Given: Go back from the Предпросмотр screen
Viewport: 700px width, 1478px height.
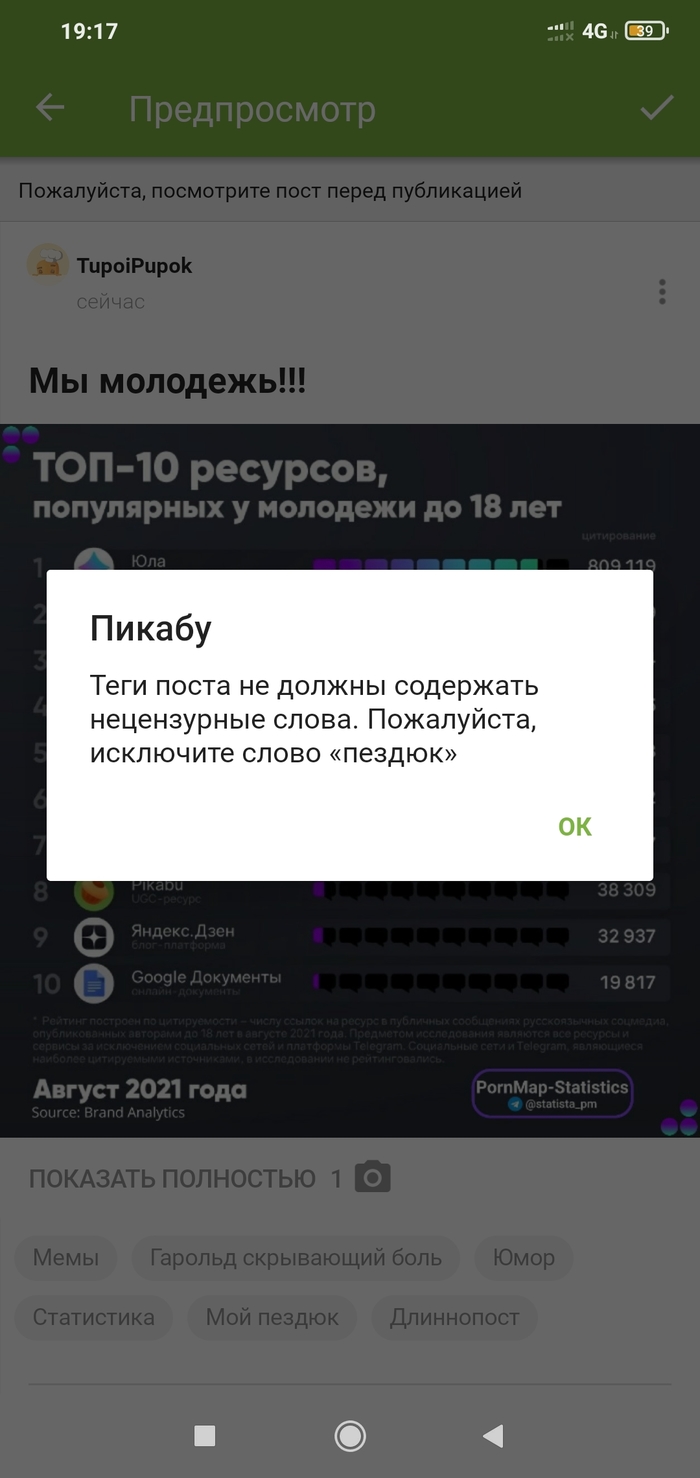Looking at the screenshot, I should point(49,108).
